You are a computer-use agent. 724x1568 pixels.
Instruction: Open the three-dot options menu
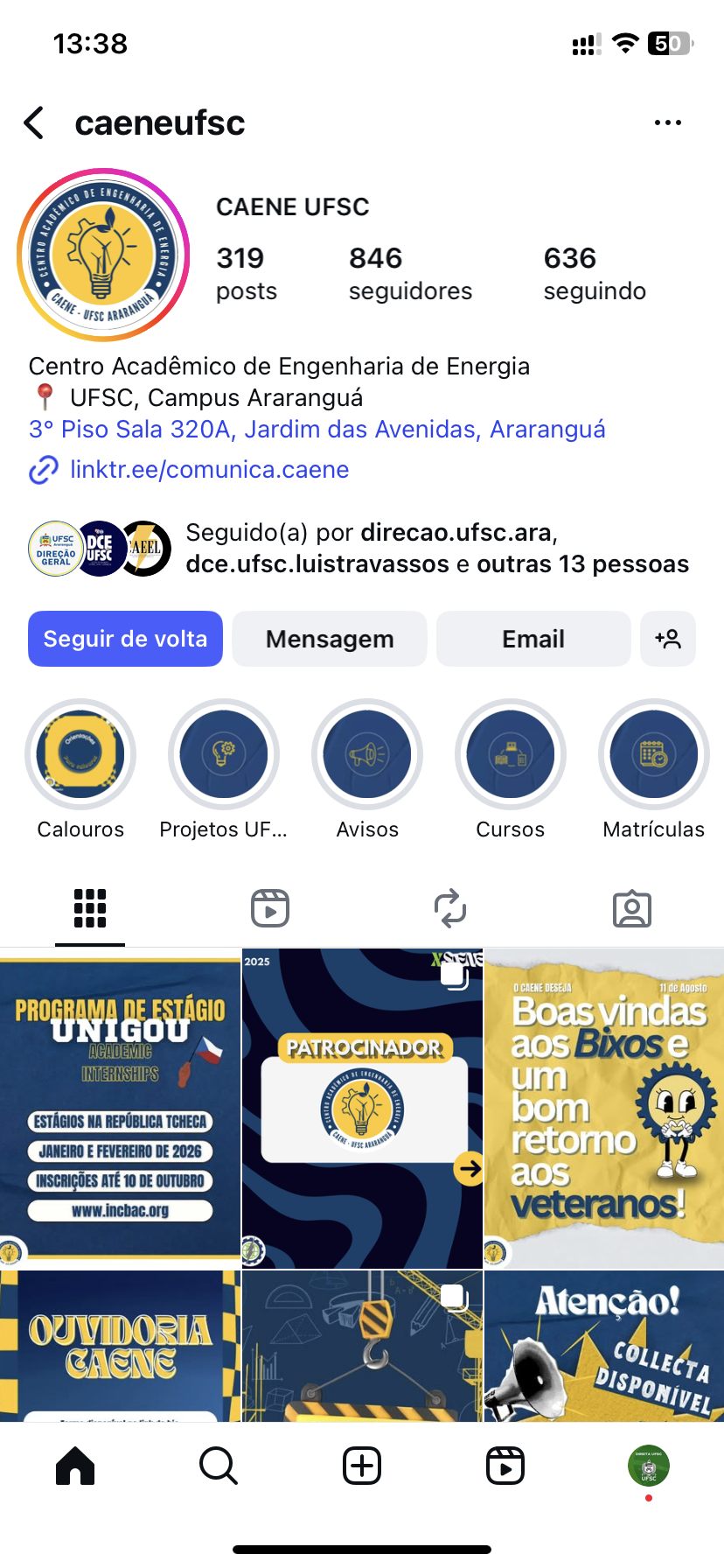667,123
